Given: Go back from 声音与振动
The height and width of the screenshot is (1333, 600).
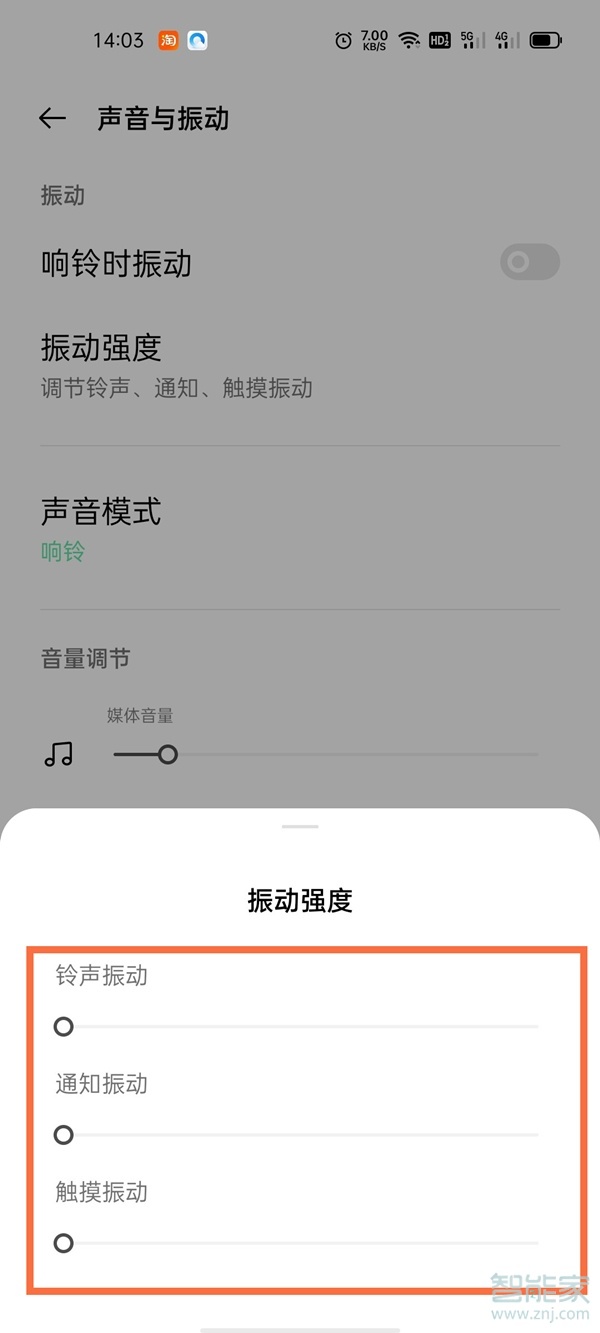Looking at the screenshot, I should click(52, 119).
